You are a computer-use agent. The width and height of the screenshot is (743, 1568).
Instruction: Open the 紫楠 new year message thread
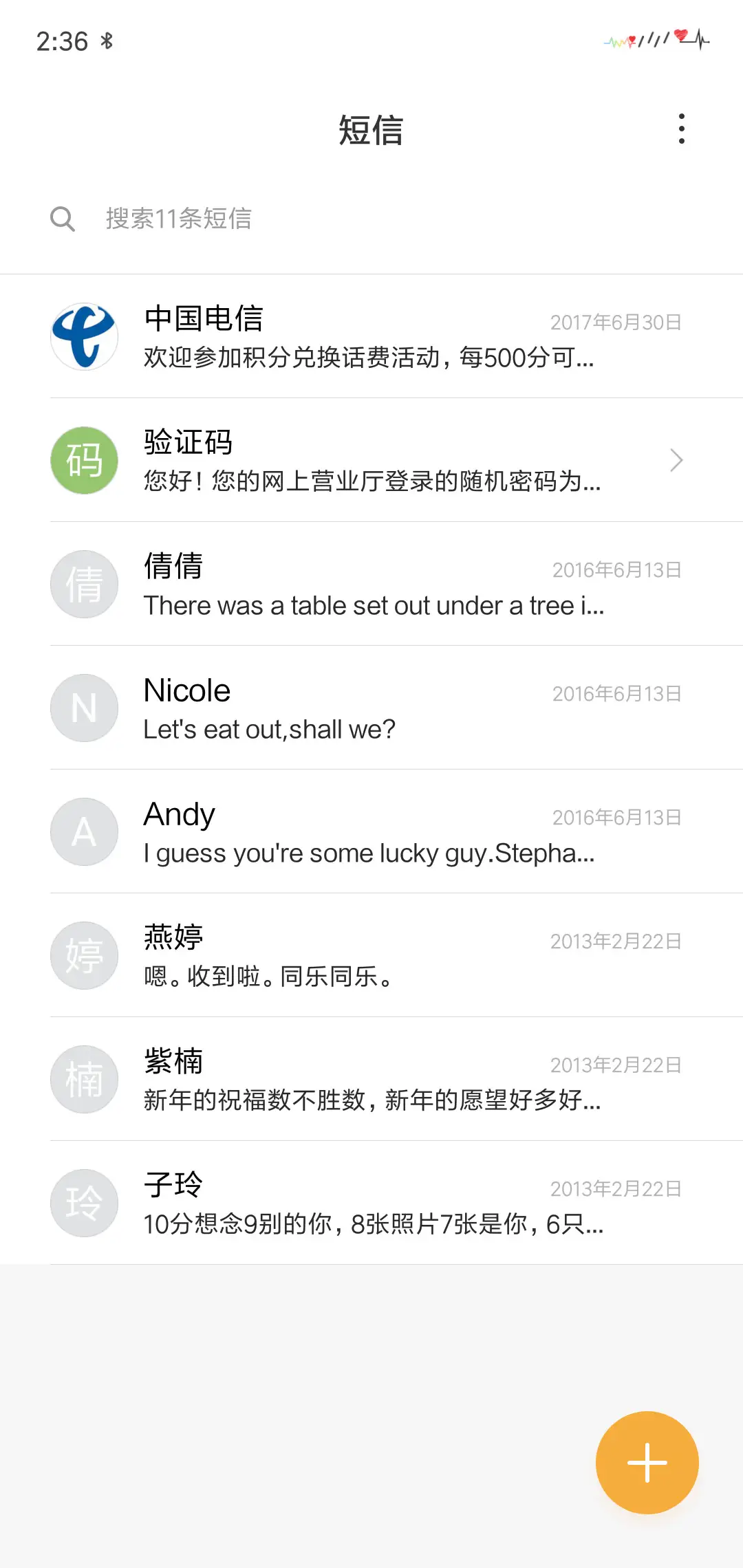tap(371, 1079)
